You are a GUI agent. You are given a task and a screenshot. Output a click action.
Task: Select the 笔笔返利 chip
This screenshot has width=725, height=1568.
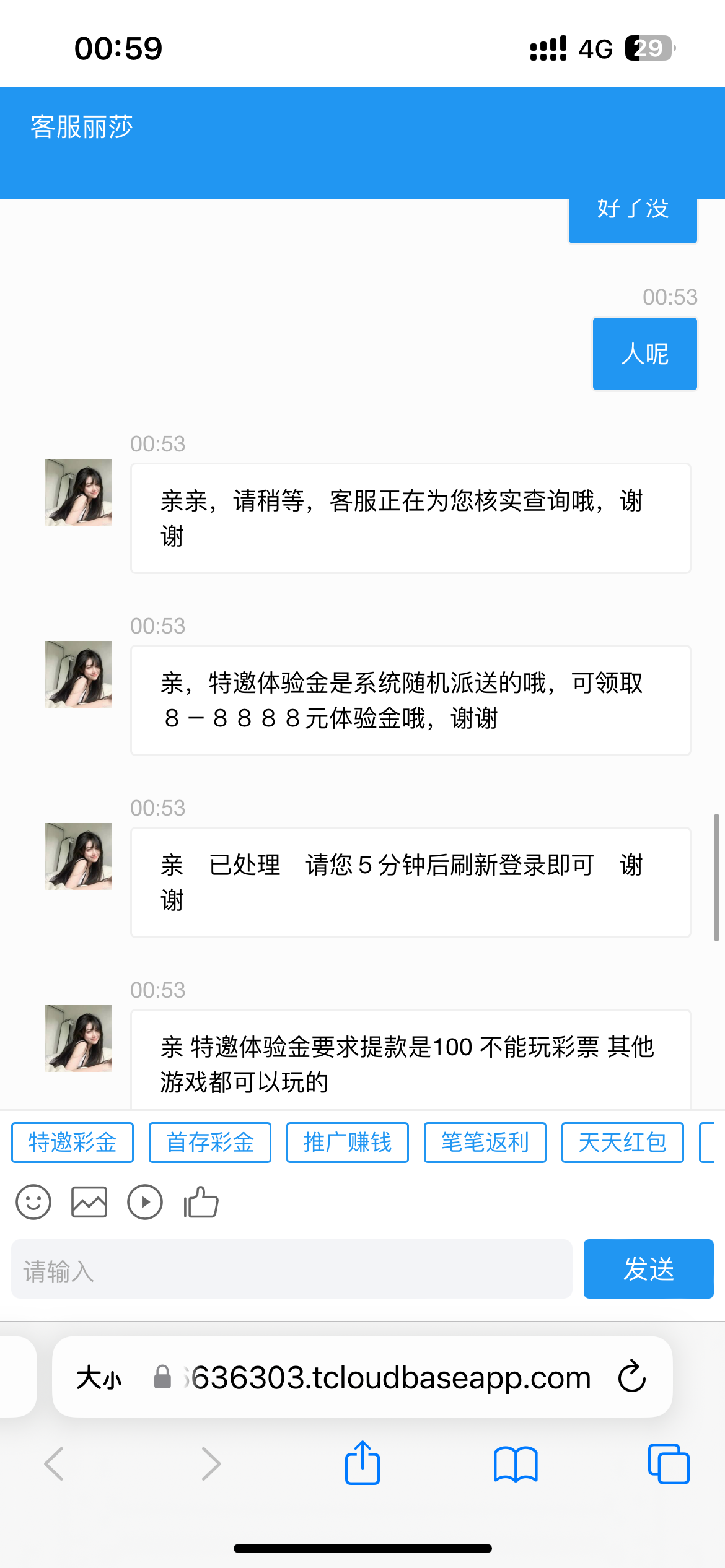coord(485,1143)
